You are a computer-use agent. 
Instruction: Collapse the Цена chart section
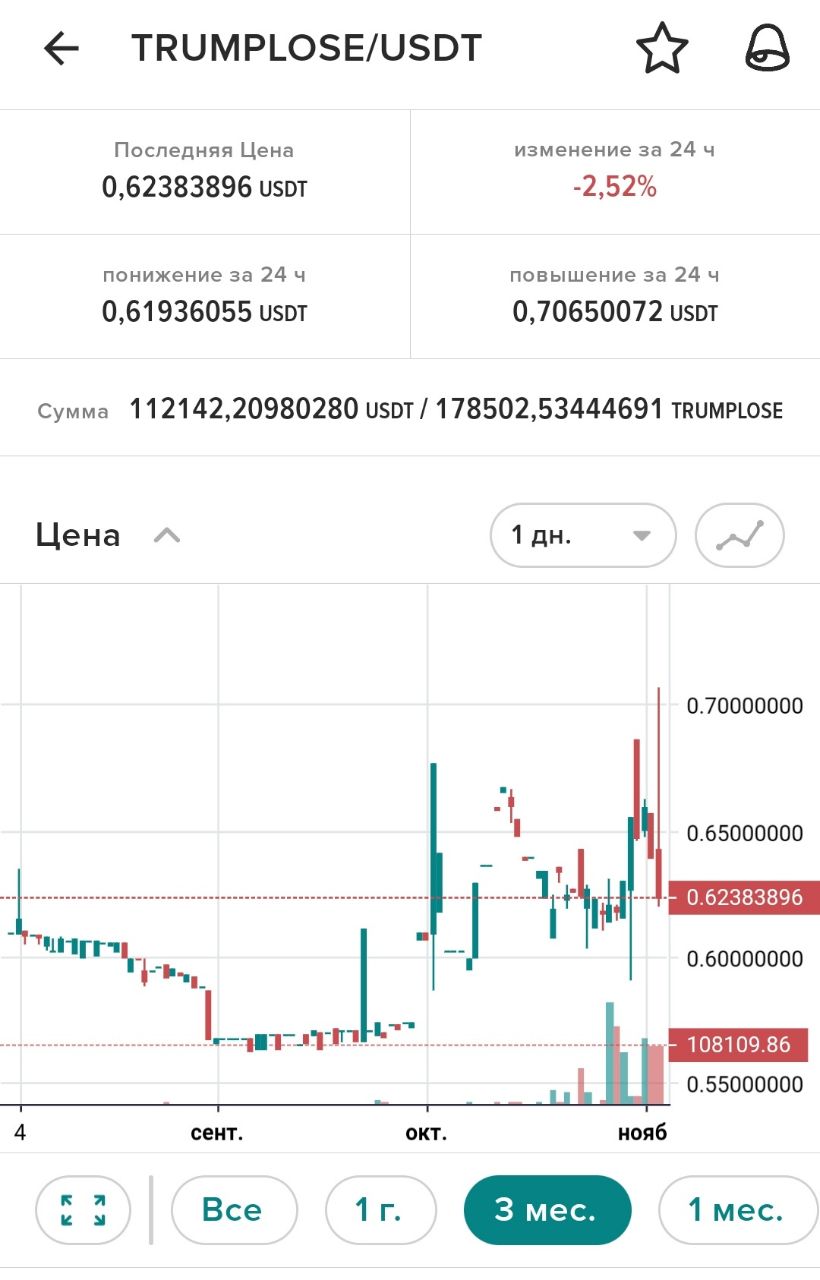point(166,536)
